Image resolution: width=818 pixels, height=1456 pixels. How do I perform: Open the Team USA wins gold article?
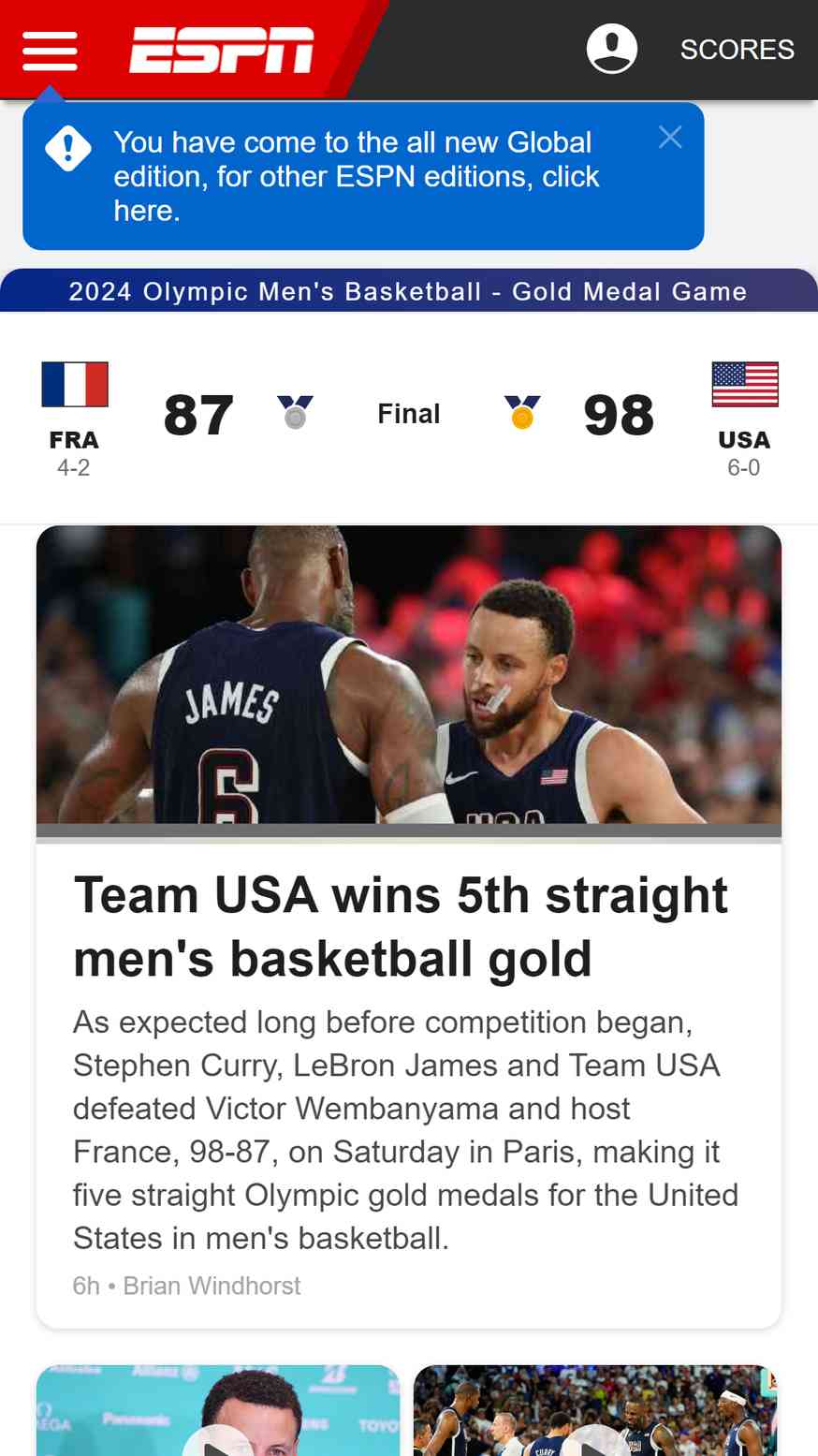coord(409,926)
